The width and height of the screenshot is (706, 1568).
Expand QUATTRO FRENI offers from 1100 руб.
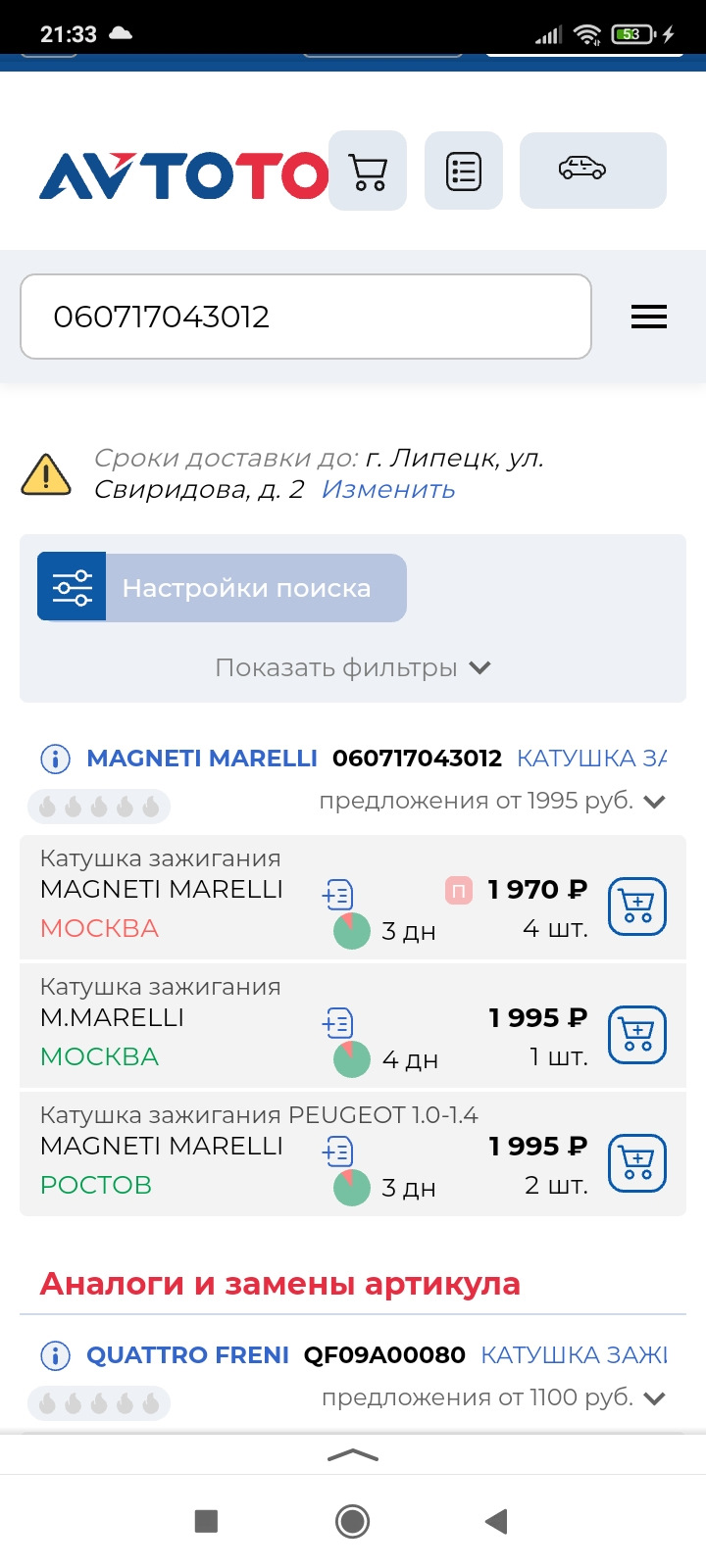coord(655,1398)
